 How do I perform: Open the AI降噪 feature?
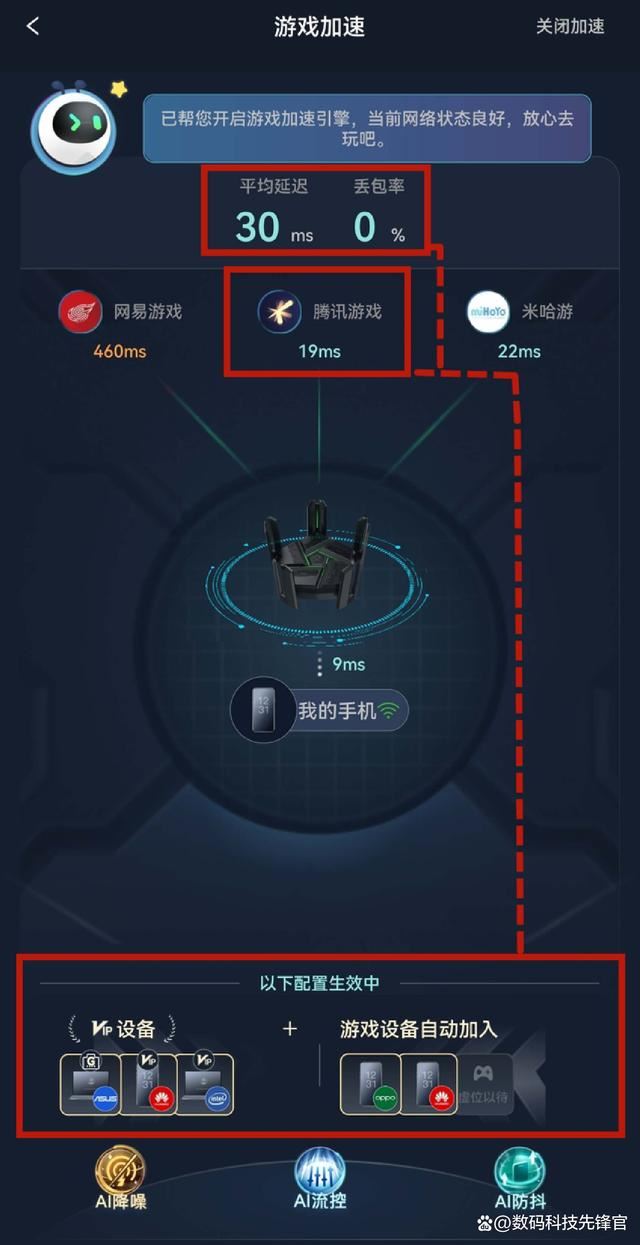(121, 1178)
